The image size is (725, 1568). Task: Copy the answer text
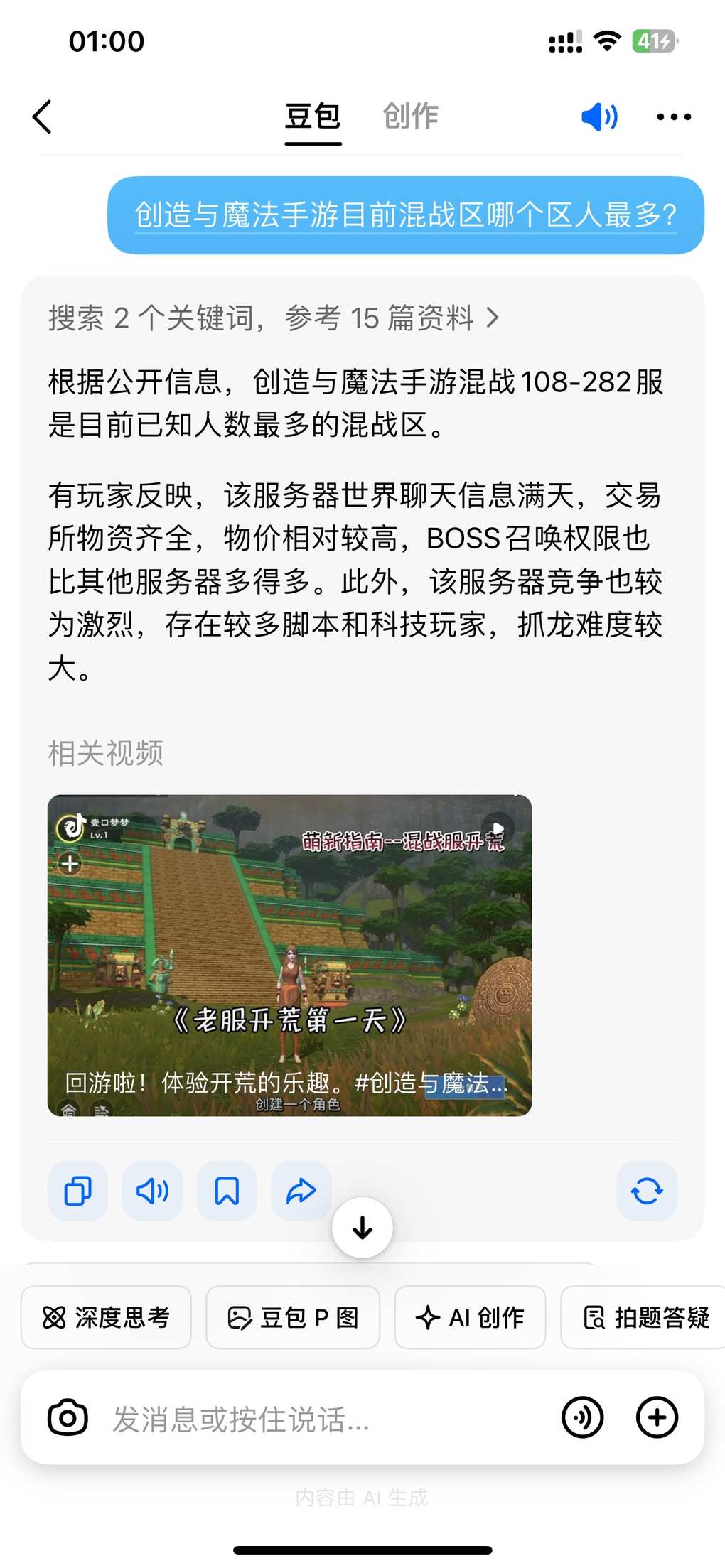[77, 1191]
